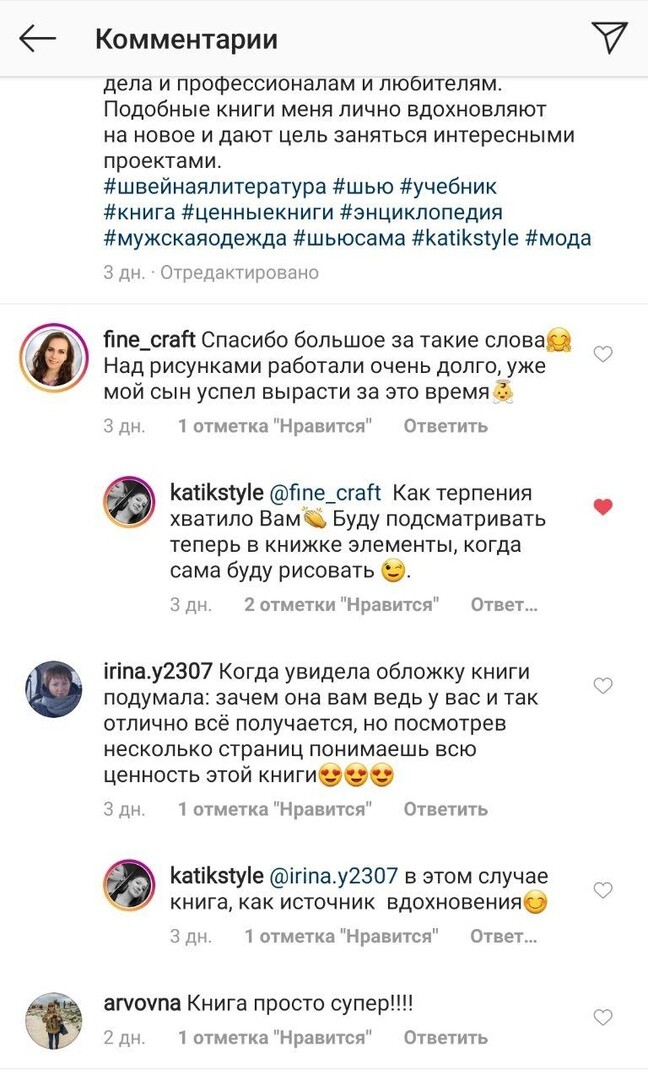Image resolution: width=648 pixels, height=1080 pixels.
Task: Open the @irina.y2307 mention in katikstyle's reply
Action: (332, 877)
